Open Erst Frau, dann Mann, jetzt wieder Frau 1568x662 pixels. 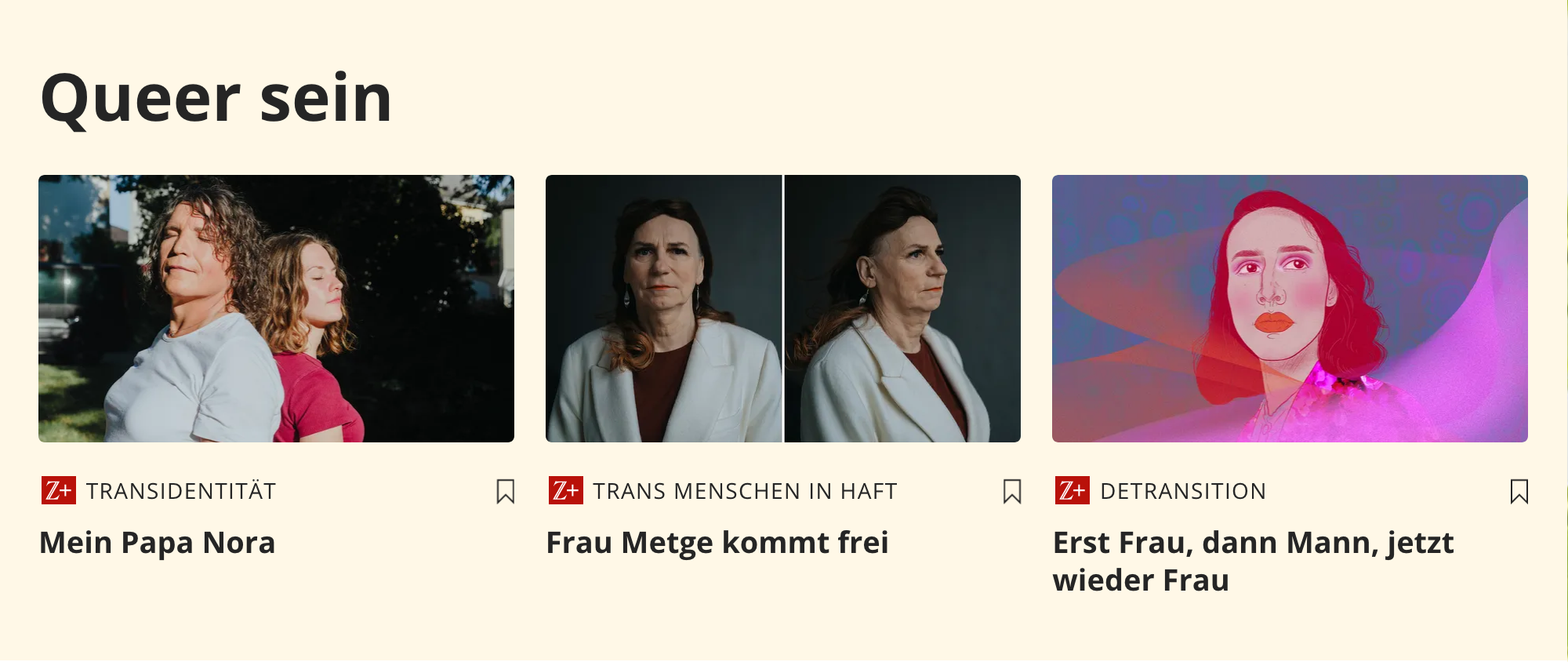tap(1253, 561)
